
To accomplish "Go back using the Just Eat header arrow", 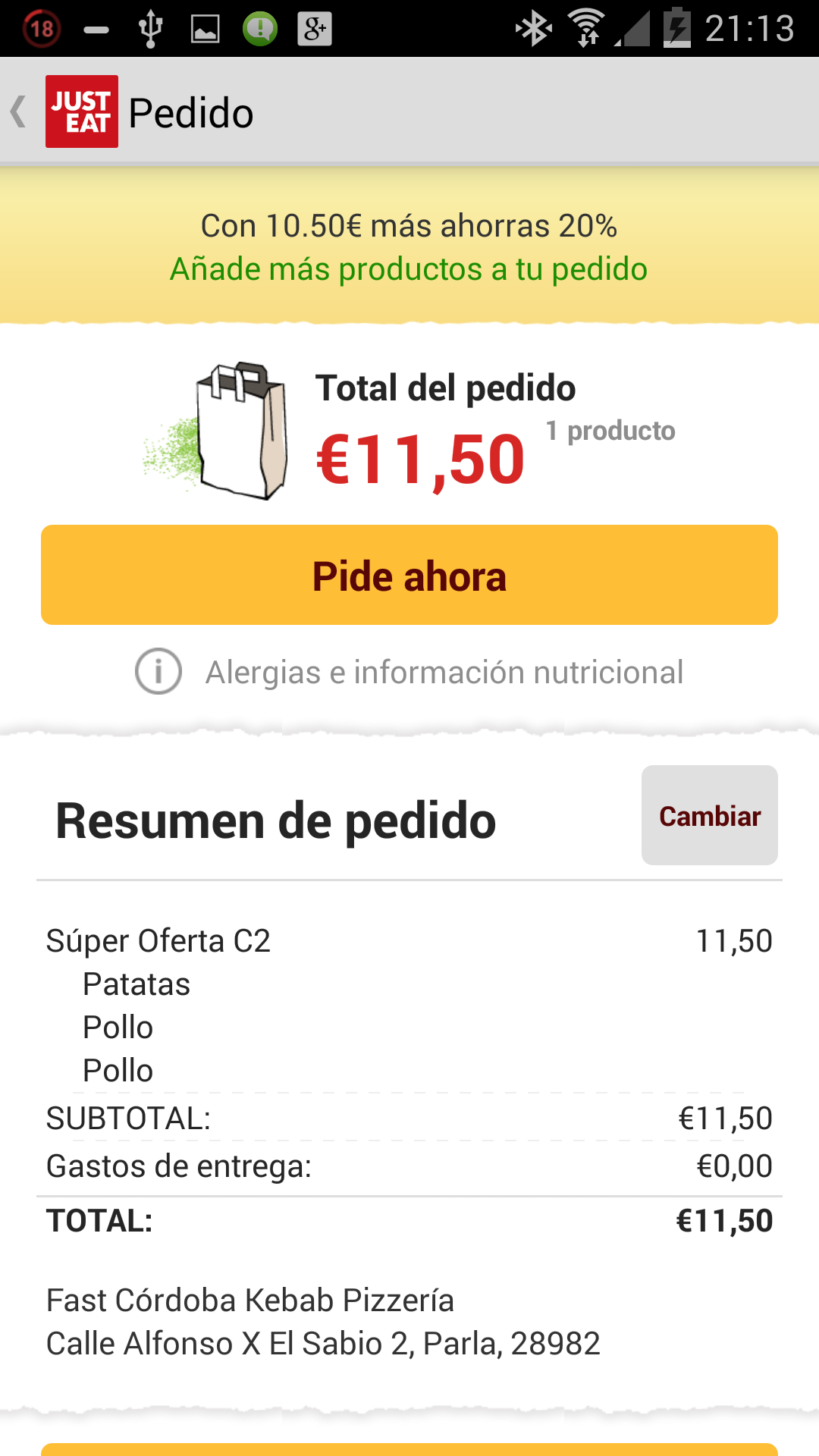I will tap(20, 112).
